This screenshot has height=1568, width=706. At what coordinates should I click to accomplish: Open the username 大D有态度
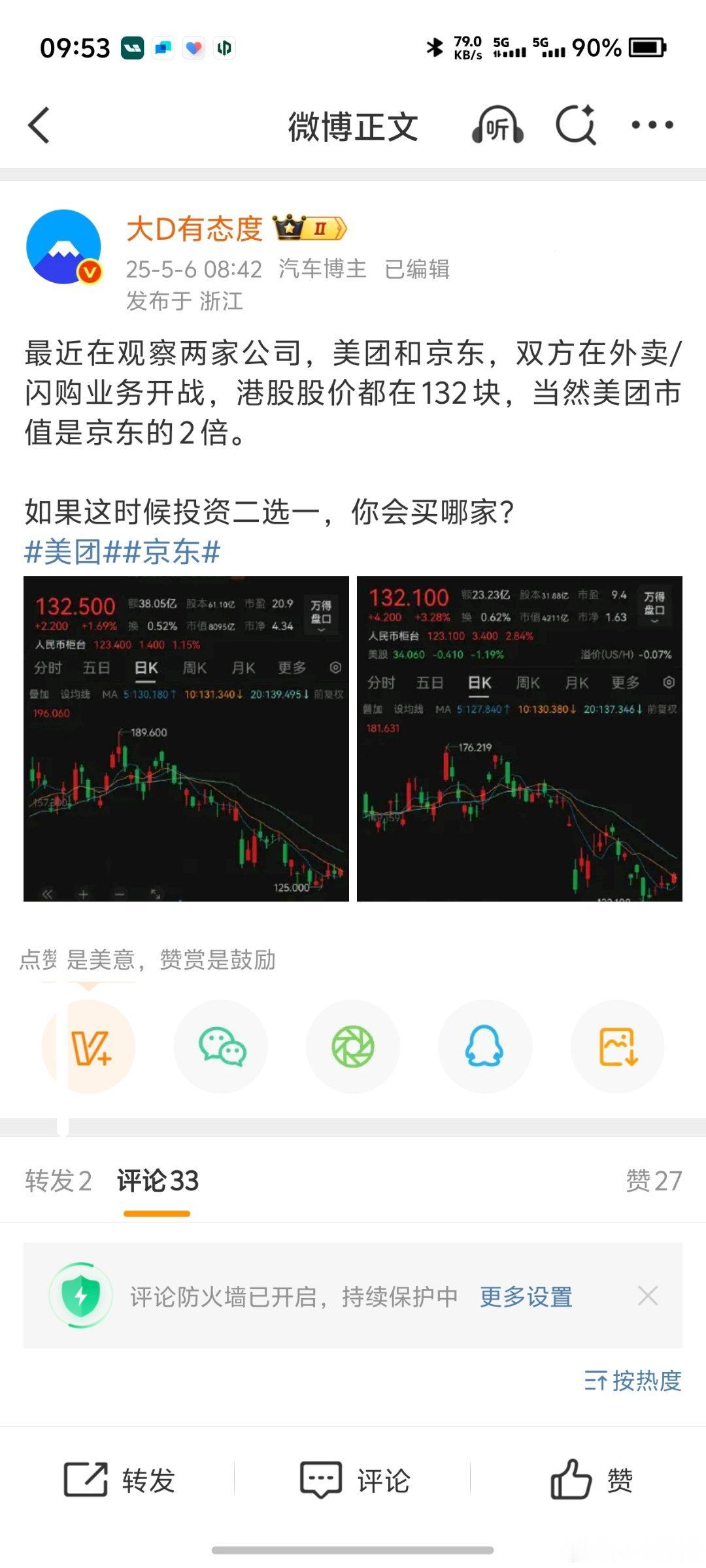[x=194, y=229]
